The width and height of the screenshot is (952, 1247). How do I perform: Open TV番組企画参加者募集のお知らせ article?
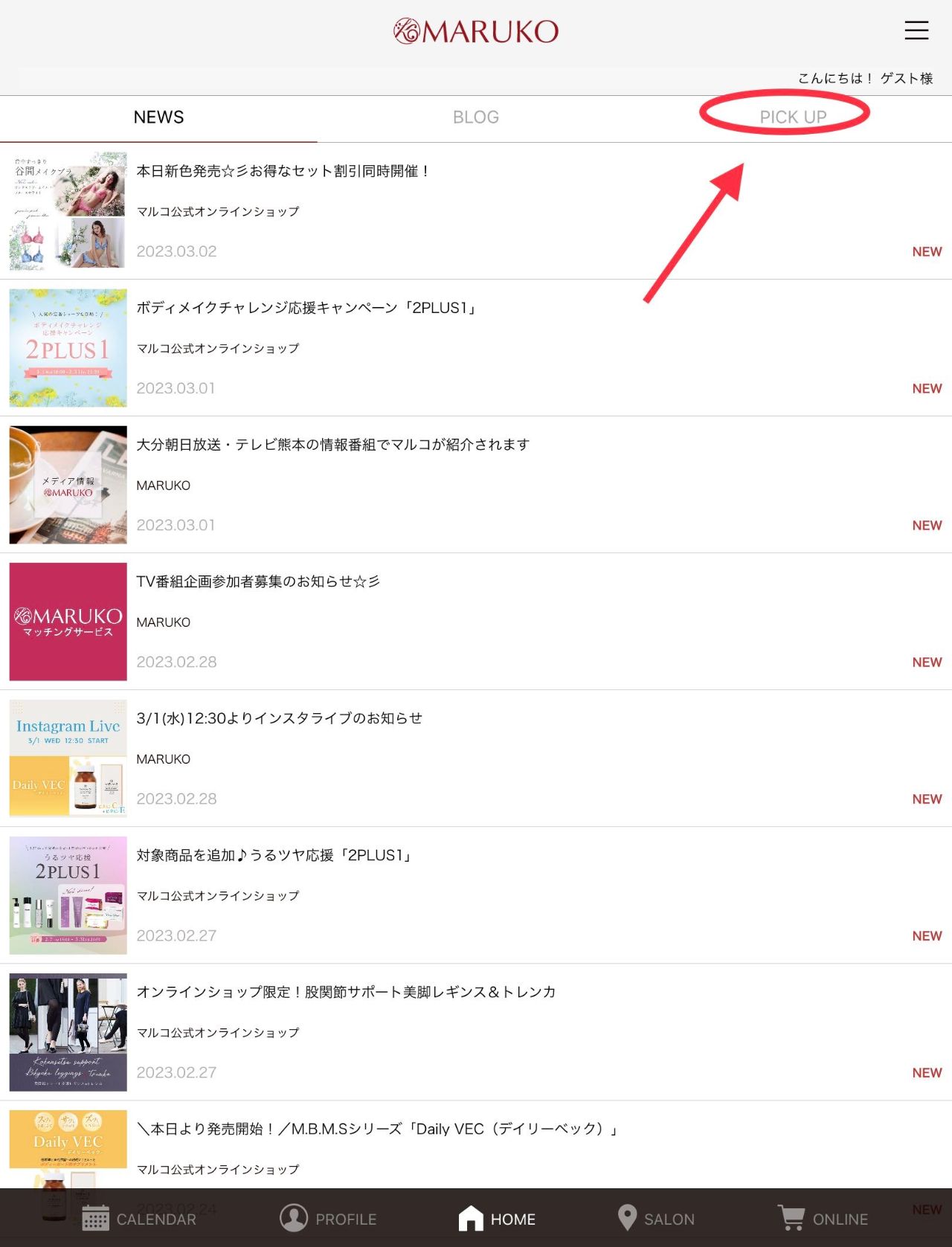coord(258,582)
